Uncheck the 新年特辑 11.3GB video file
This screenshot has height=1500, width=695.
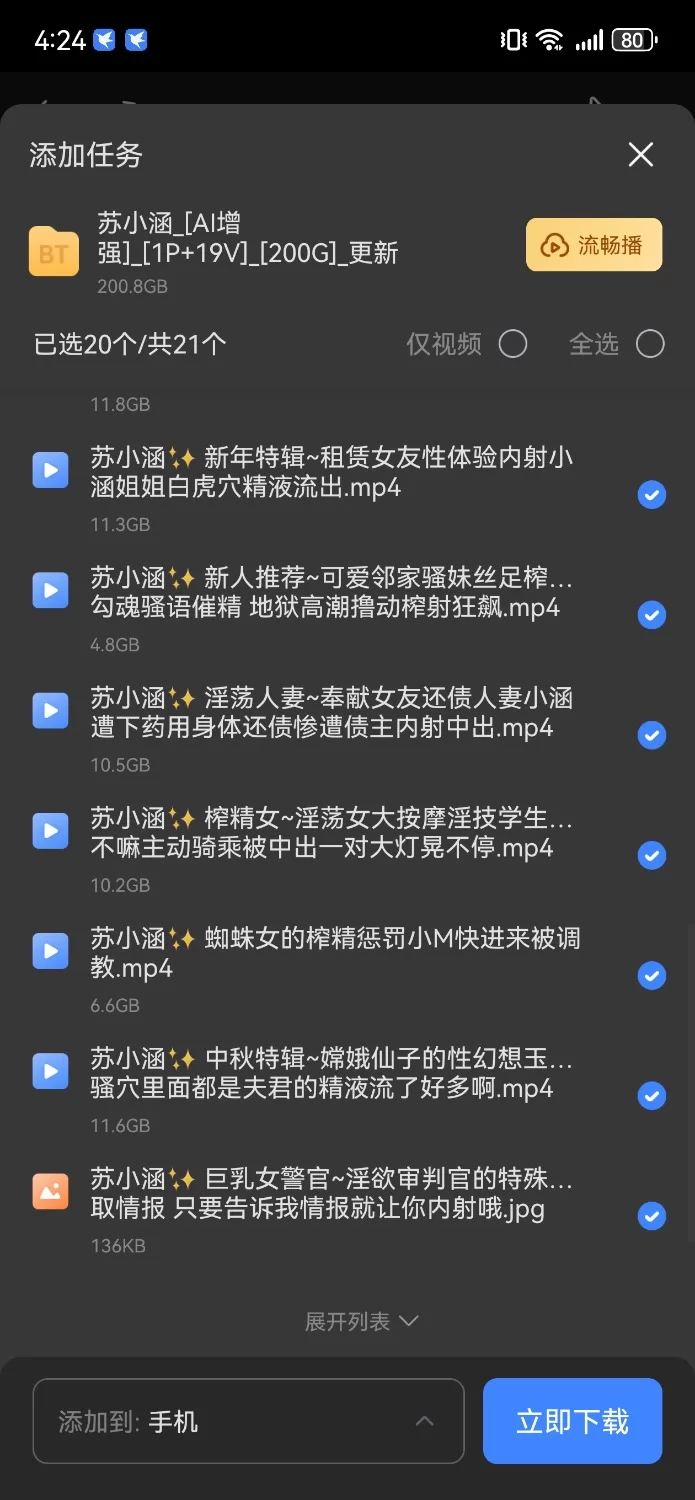coord(652,494)
